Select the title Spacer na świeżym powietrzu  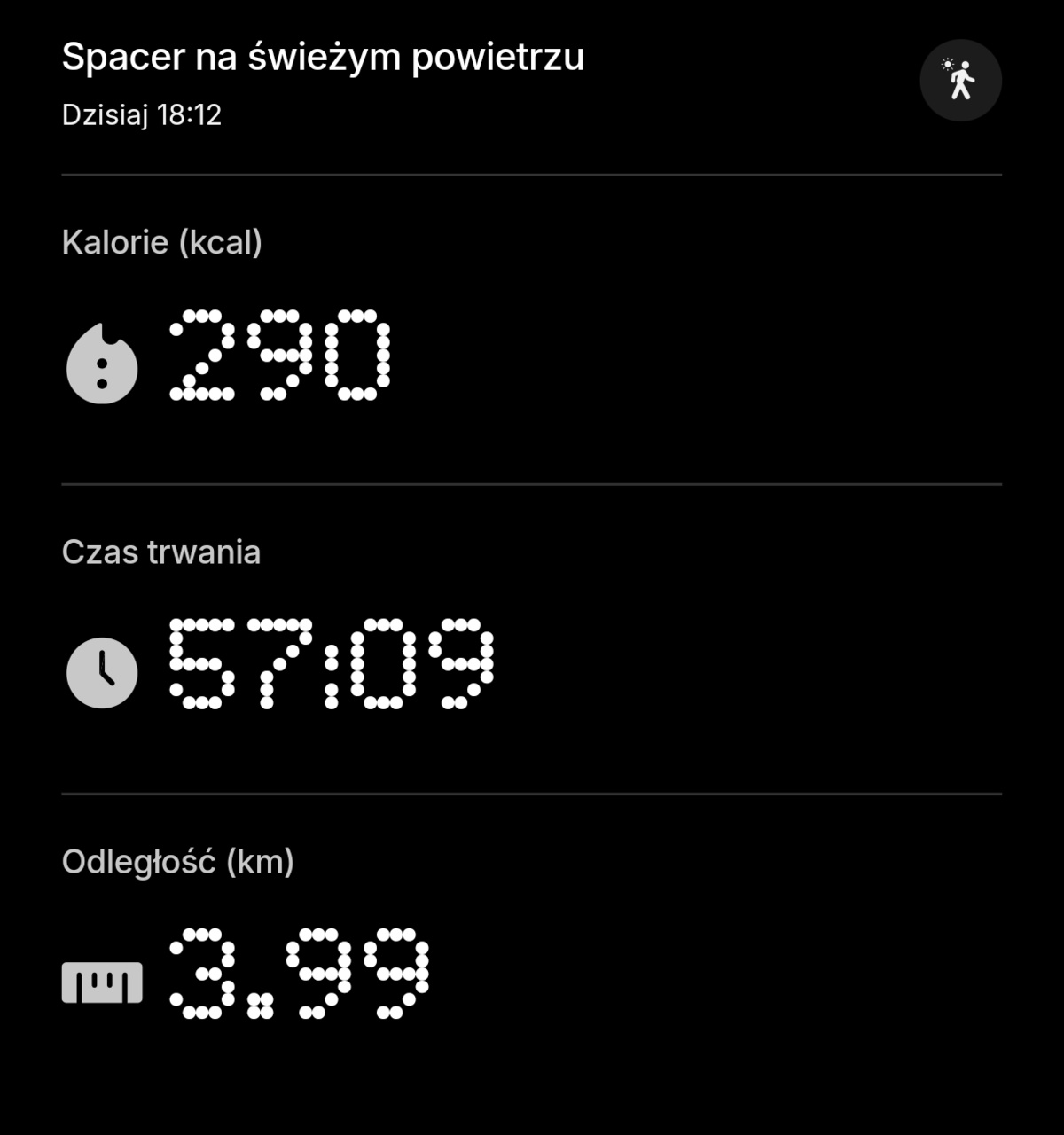[324, 58]
